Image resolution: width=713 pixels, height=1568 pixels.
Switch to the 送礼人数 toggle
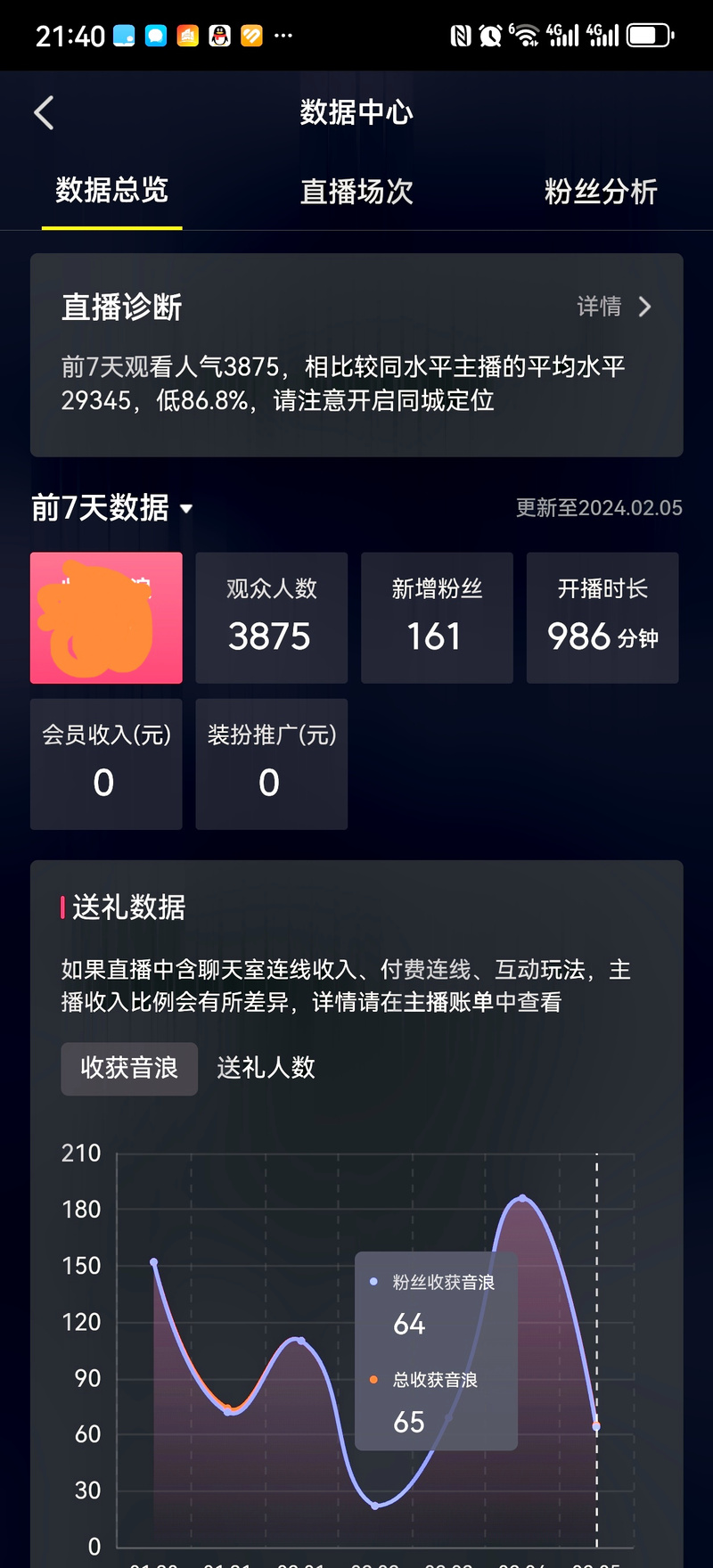(265, 1068)
